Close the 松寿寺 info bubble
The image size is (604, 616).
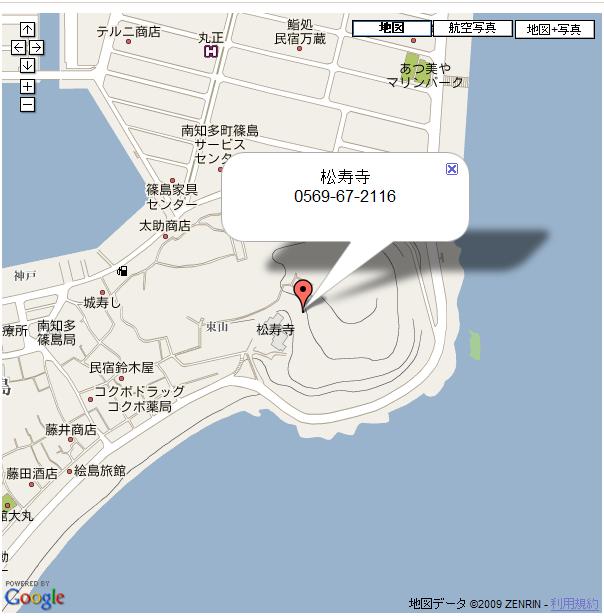click(x=452, y=169)
